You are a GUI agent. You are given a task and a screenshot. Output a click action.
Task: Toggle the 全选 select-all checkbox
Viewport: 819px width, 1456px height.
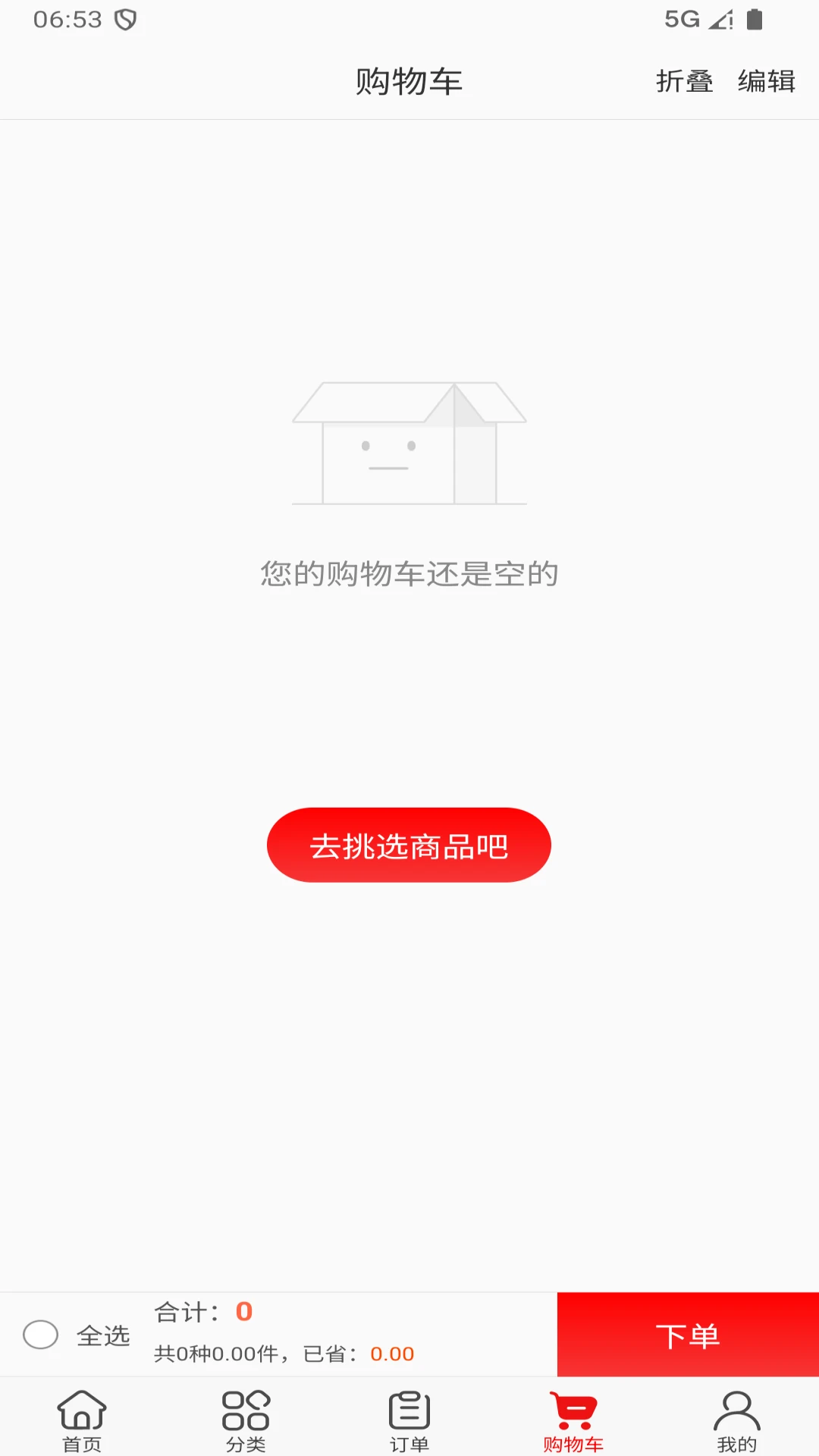(x=42, y=1335)
